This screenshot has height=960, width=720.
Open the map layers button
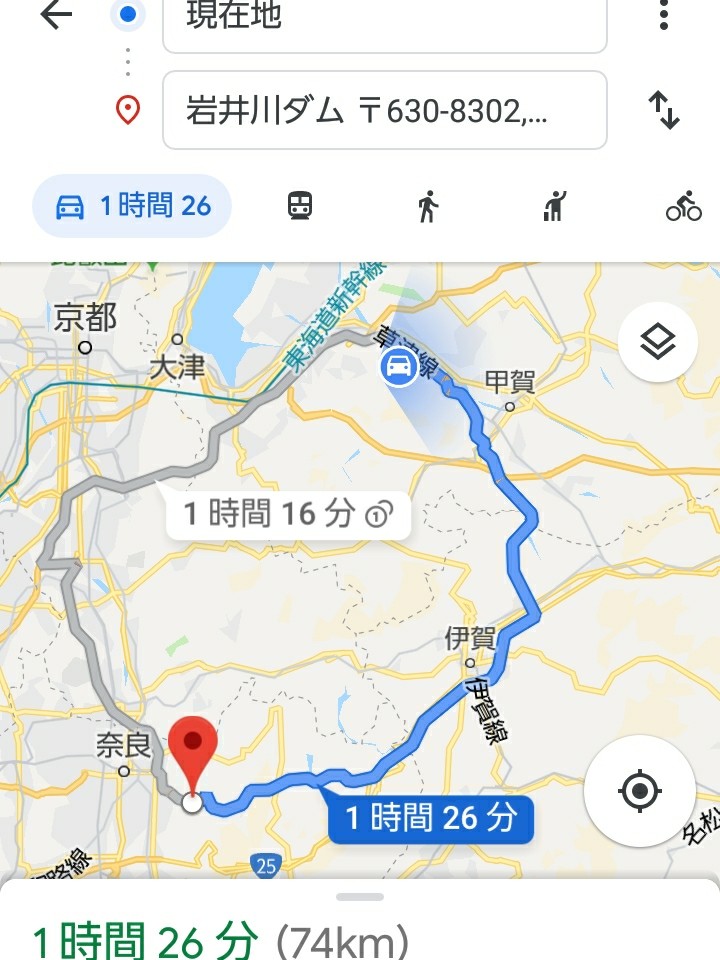[657, 343]
